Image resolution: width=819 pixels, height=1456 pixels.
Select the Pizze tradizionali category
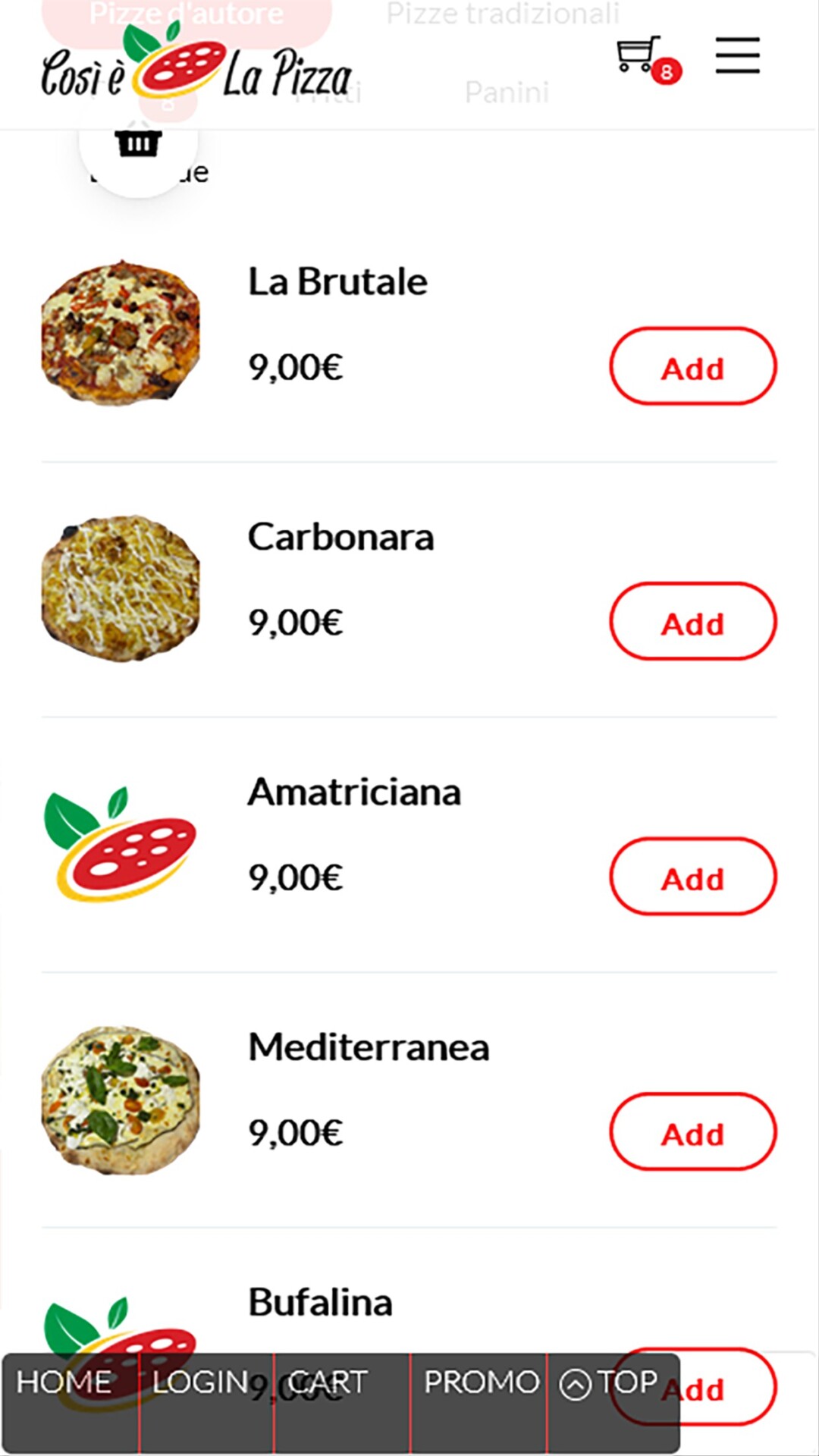503,14
